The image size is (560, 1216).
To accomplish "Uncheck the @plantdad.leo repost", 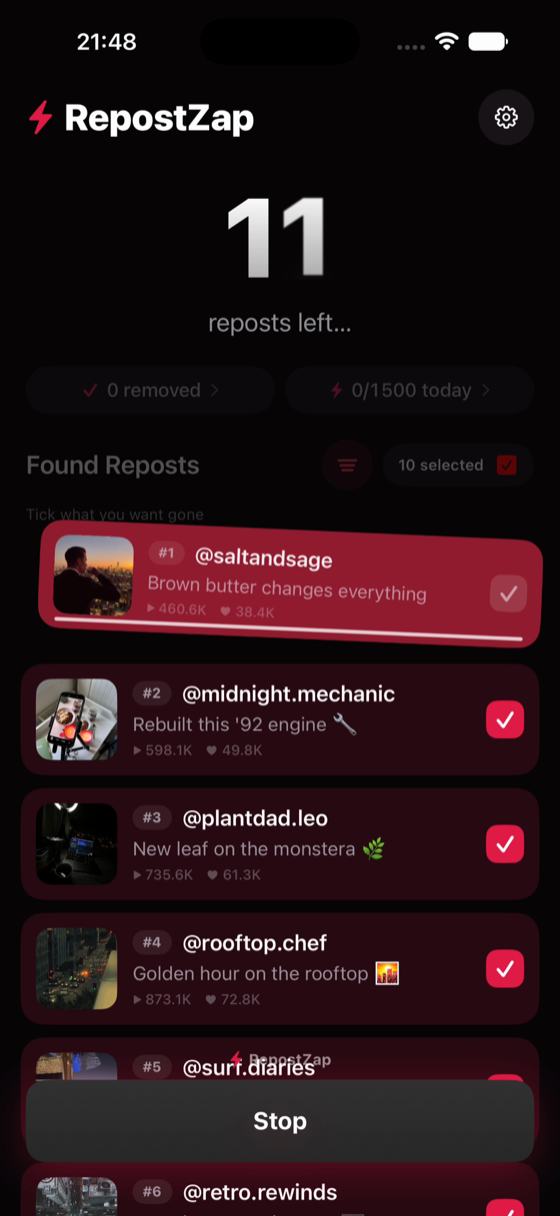I will 505,844.
